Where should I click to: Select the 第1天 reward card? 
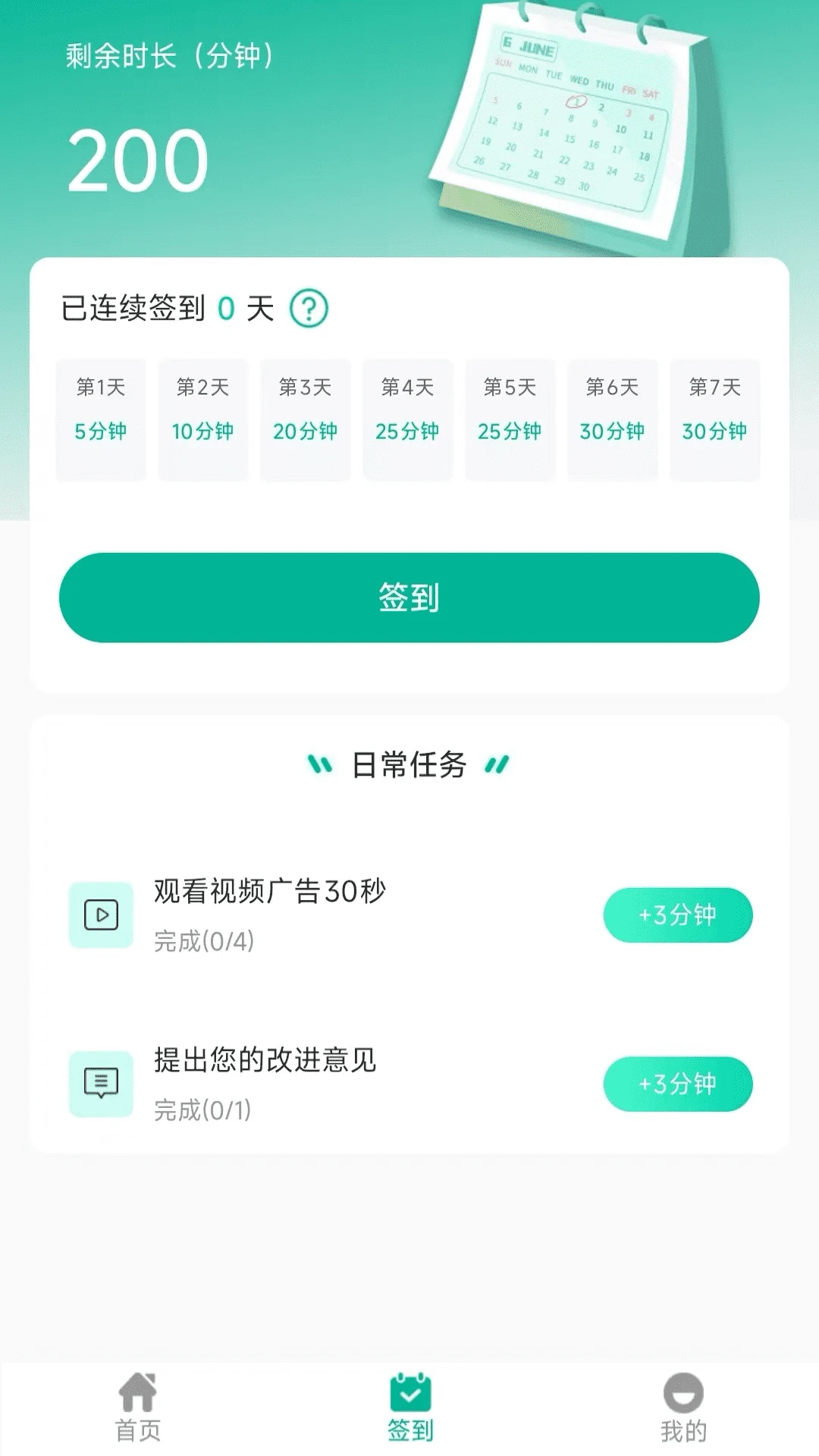pos(100,419)
